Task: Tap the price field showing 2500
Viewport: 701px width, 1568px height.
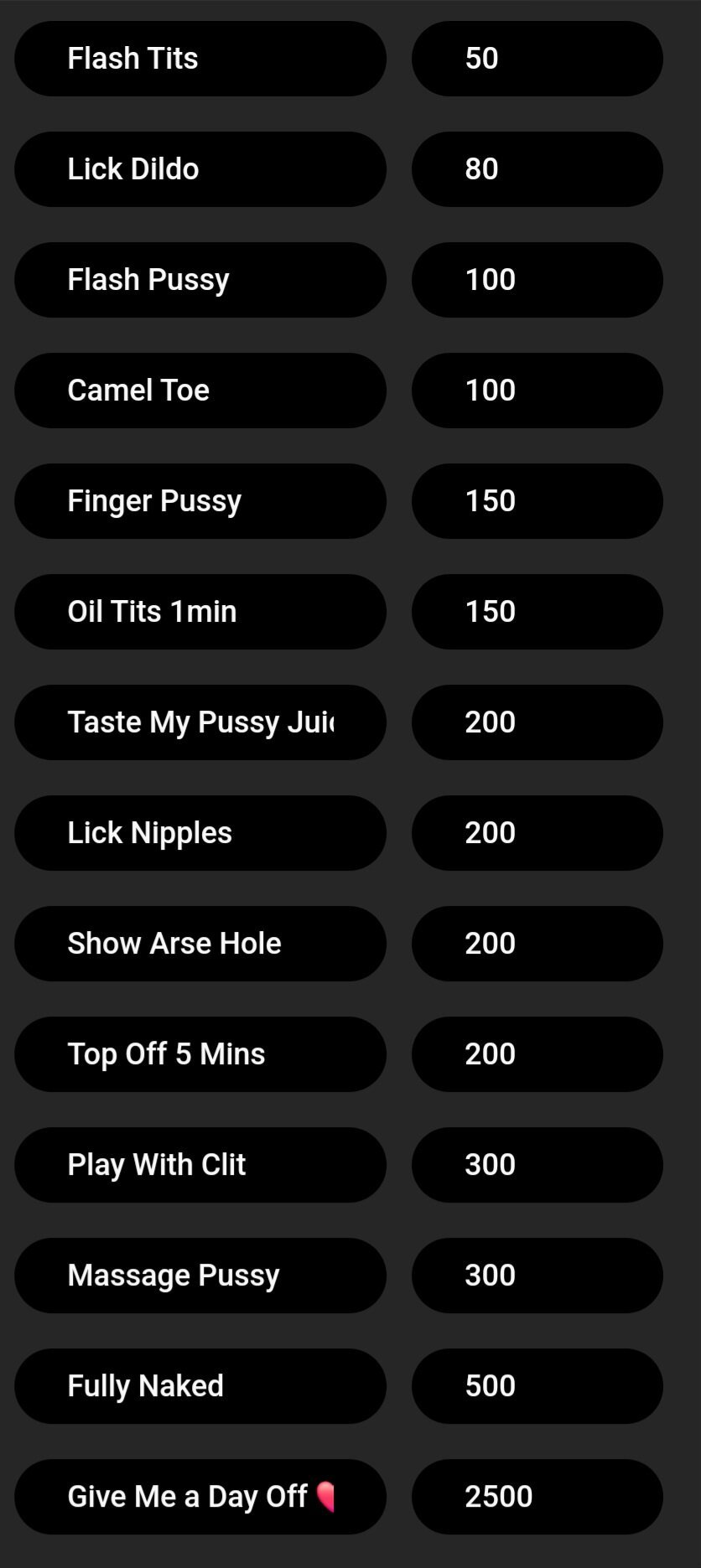Action: click(537, 1497)
